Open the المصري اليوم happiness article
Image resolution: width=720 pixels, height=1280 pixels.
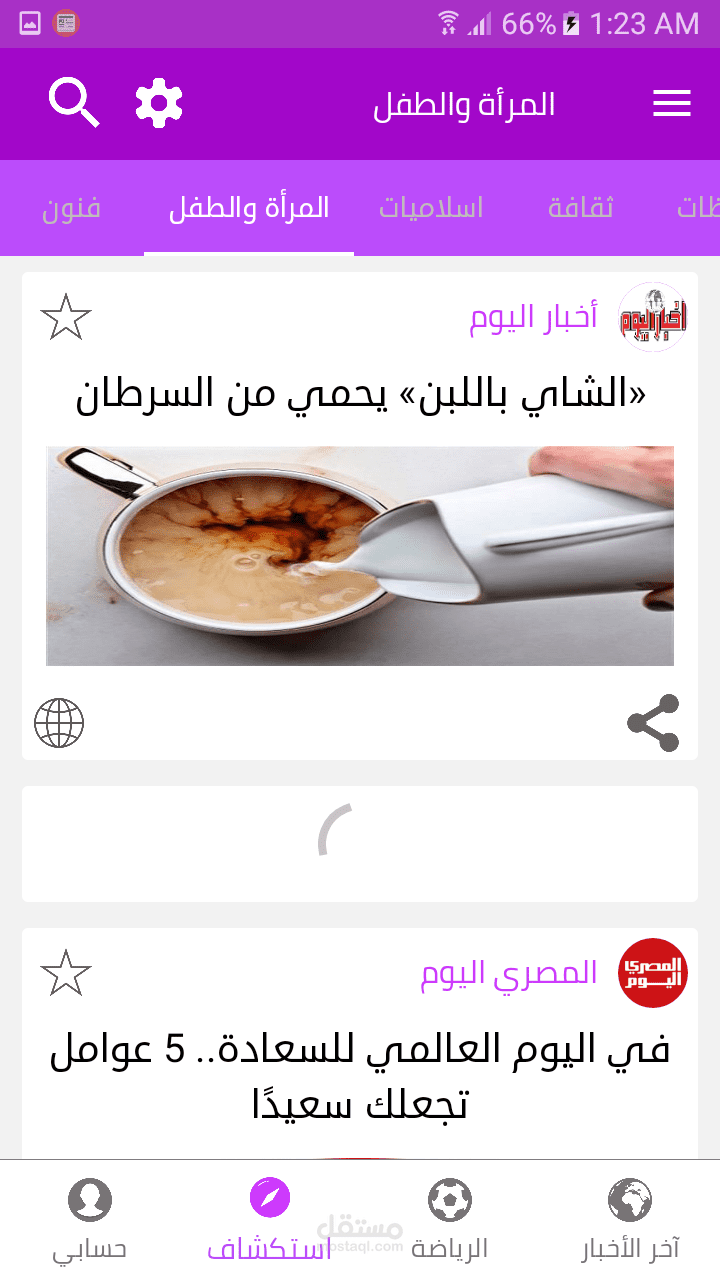tap(360, 1076)
